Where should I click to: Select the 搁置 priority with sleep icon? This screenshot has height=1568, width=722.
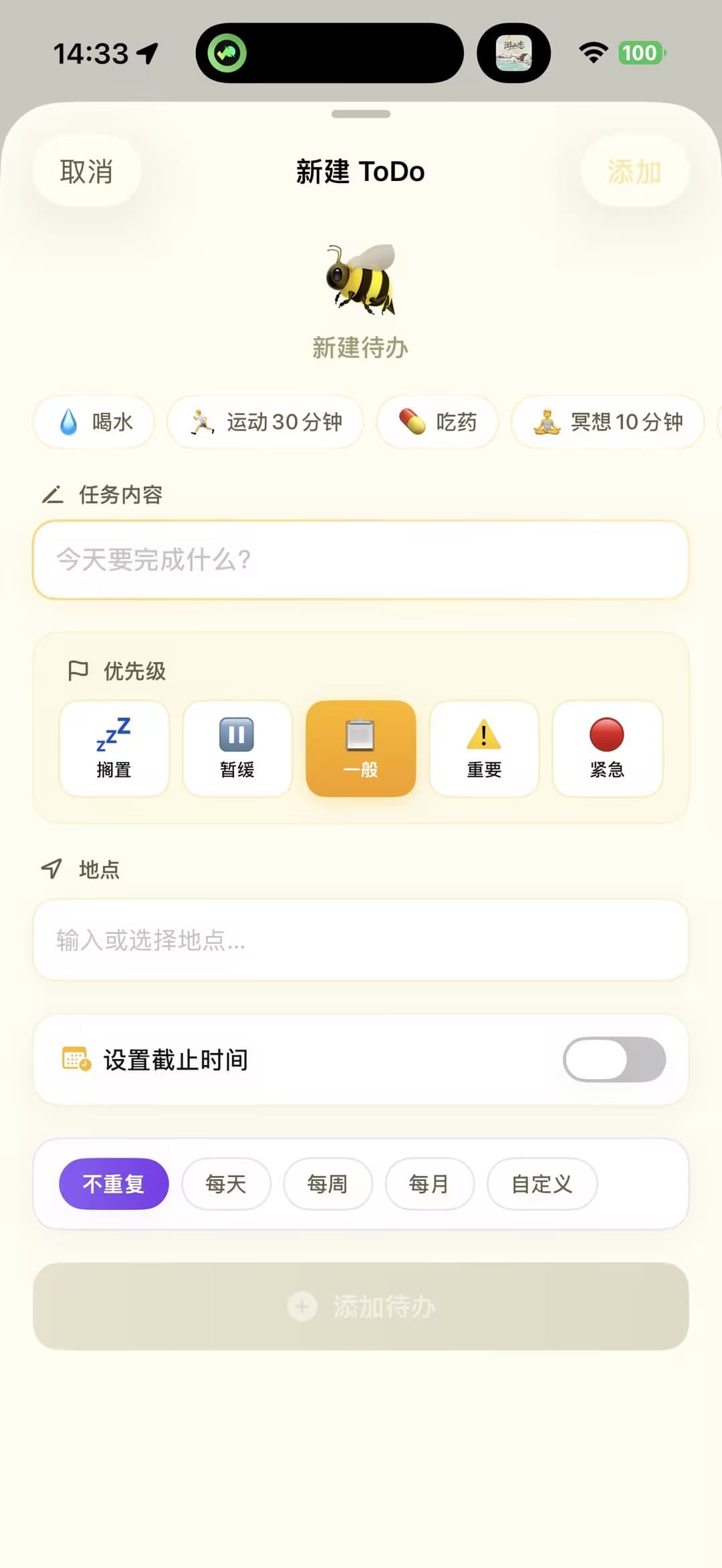[x=113, y=748]
